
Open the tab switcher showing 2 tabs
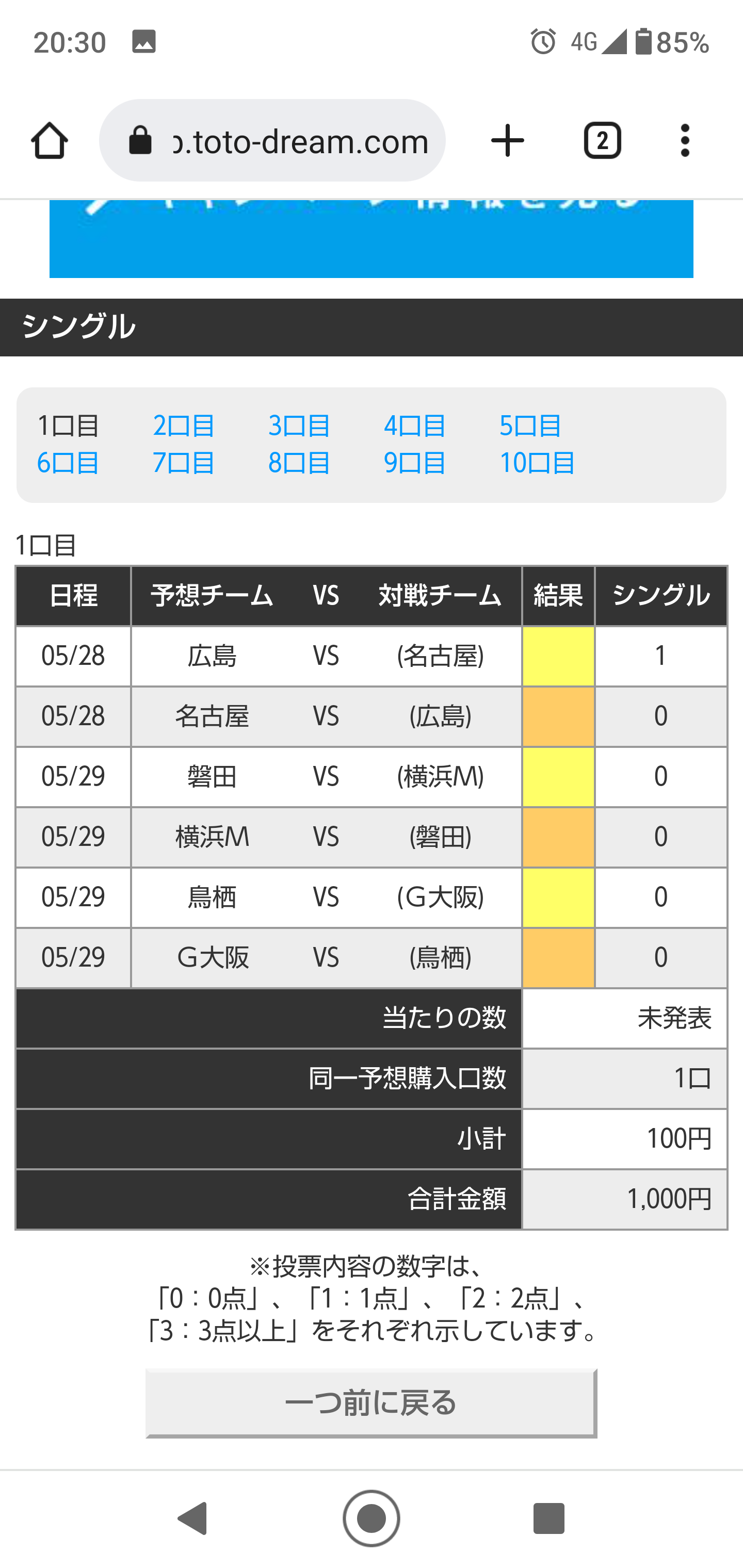(x=602, y=141)
